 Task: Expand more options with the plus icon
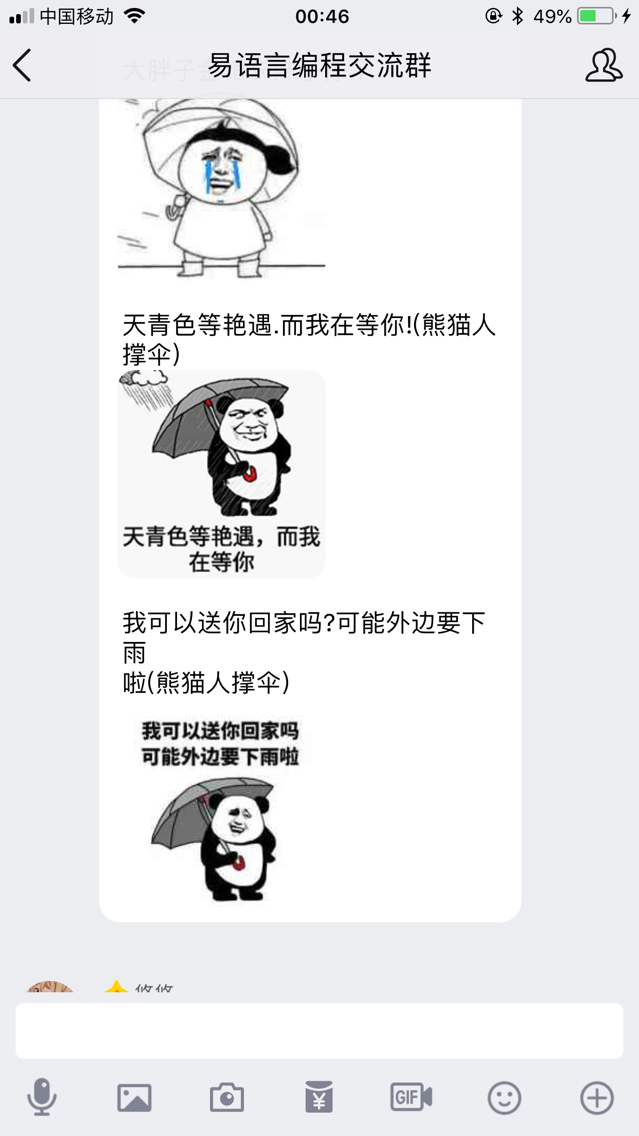pos(597,1098)
